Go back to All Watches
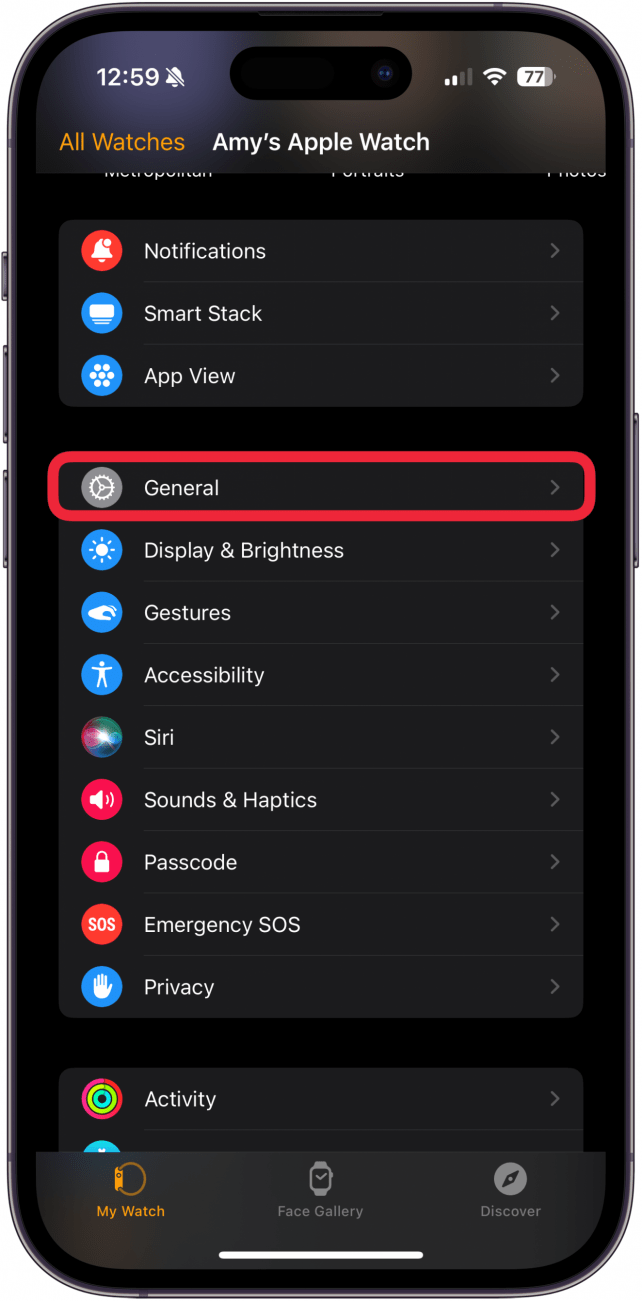Screen dimensions: 642x1301 coord(122,142)
